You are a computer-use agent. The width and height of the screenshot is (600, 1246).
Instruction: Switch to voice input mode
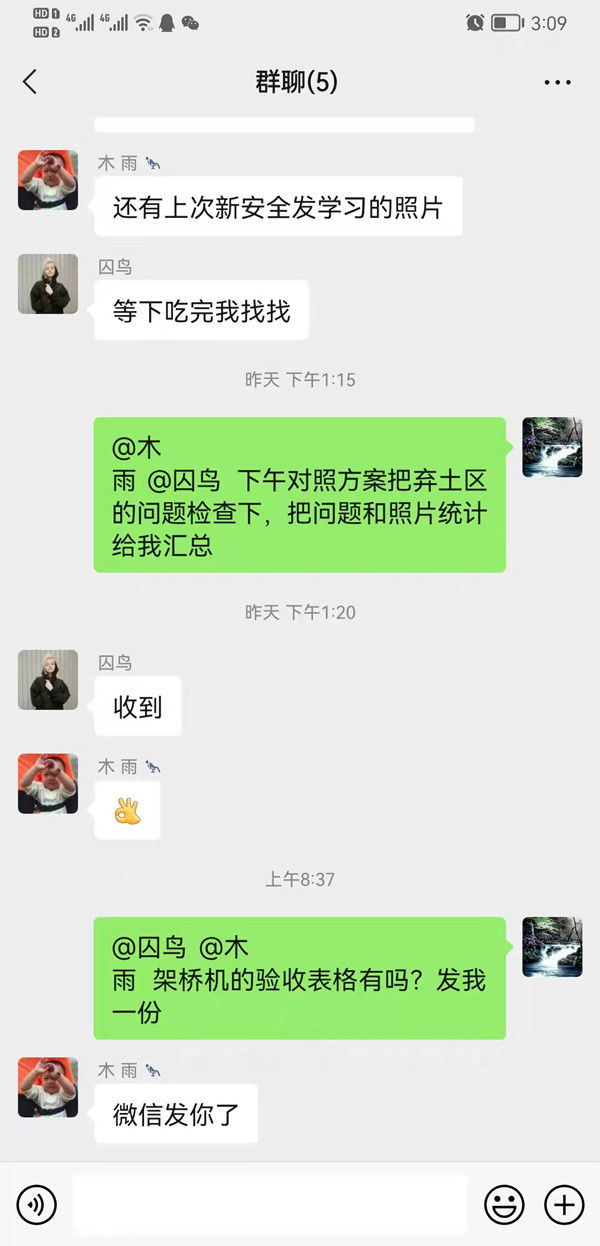37,1204
